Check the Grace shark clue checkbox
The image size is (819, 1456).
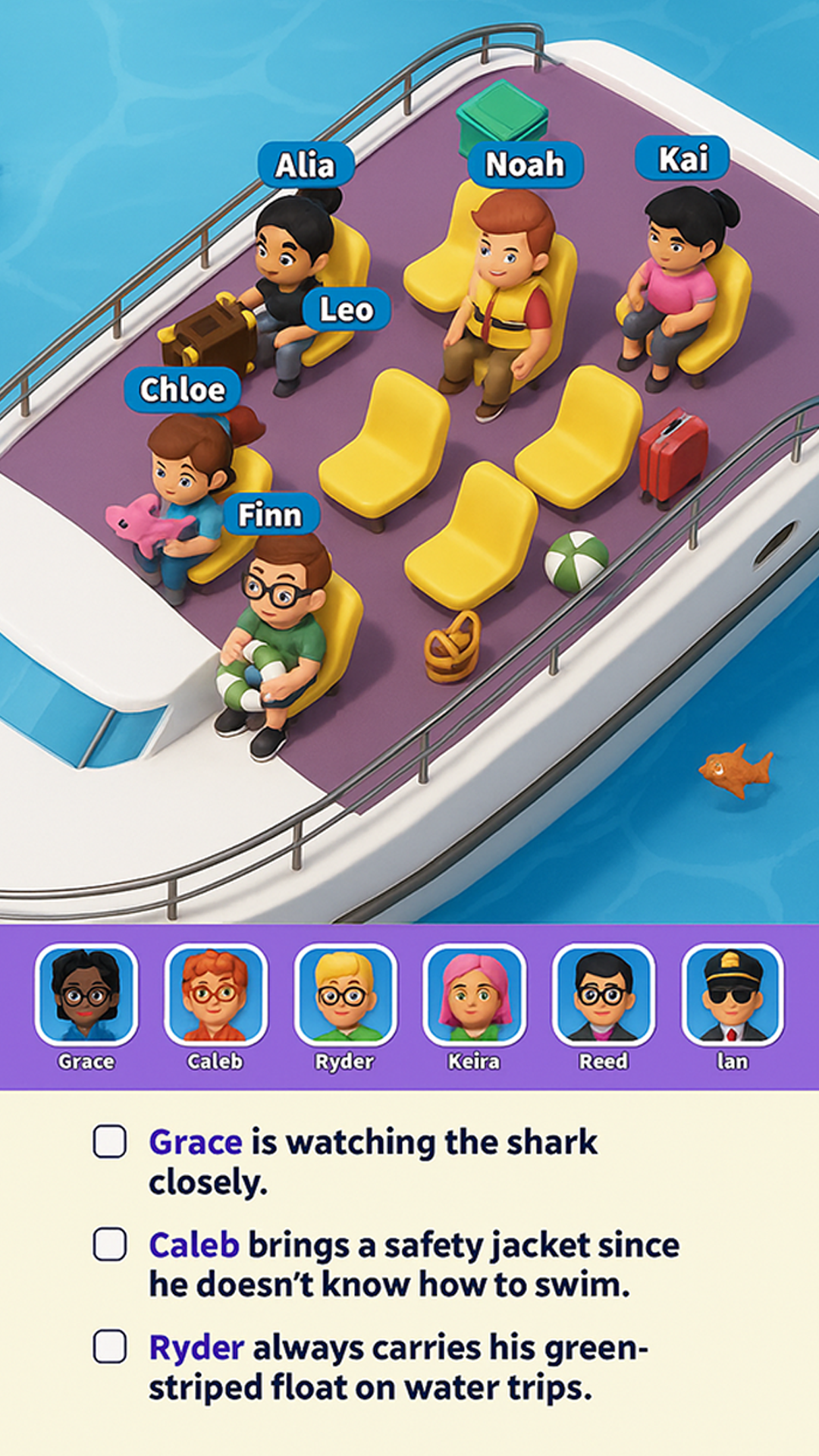110,1141
